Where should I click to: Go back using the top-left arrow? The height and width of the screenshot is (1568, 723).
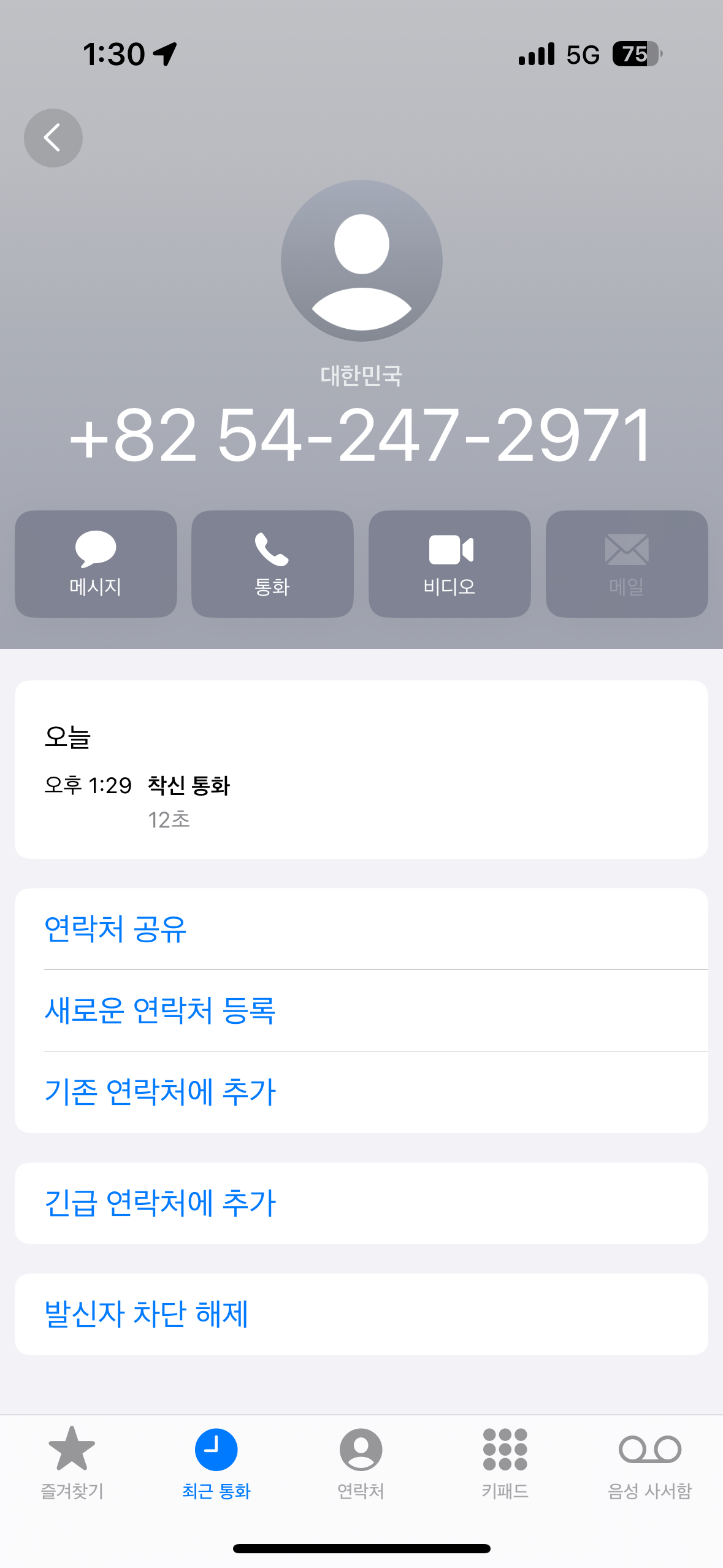(53, 138)
